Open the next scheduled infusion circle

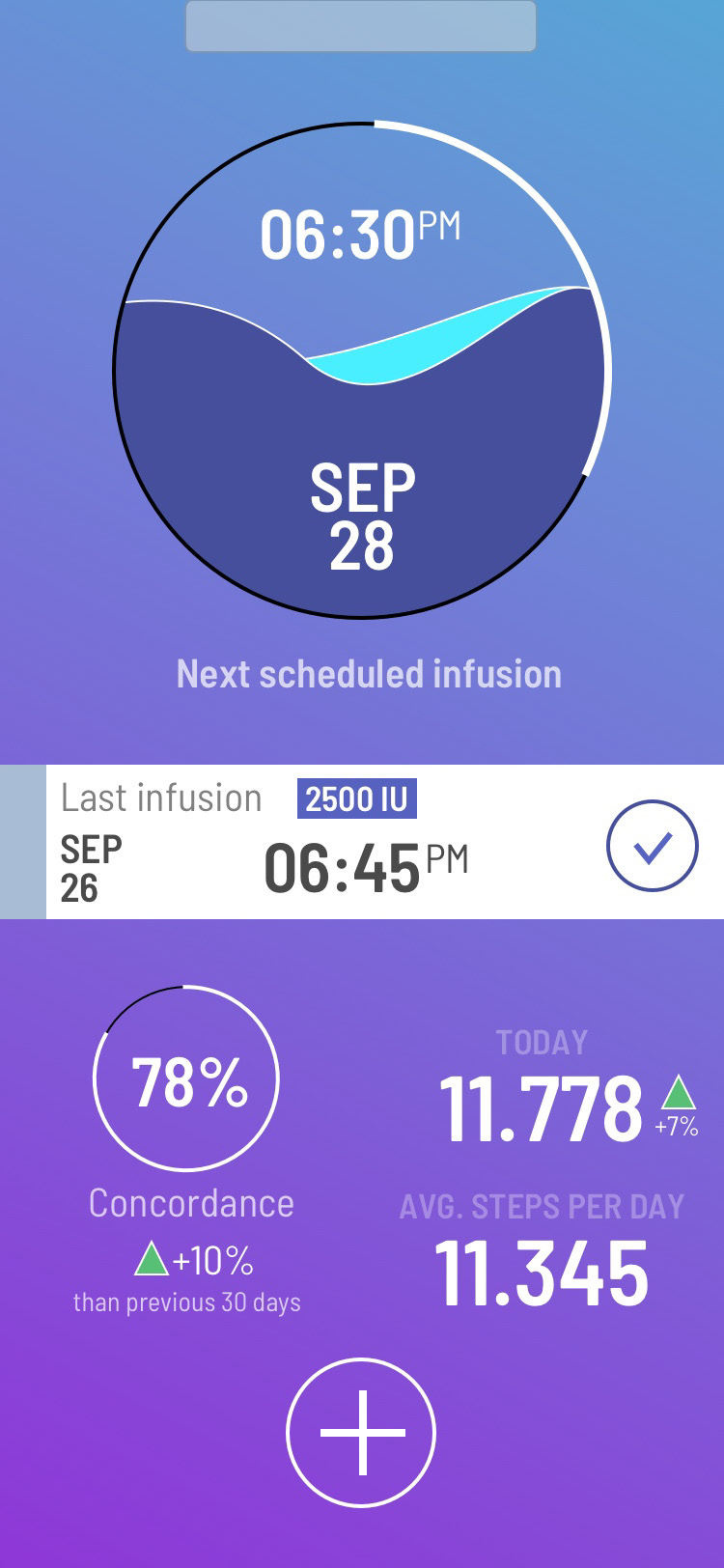[361, 370]
